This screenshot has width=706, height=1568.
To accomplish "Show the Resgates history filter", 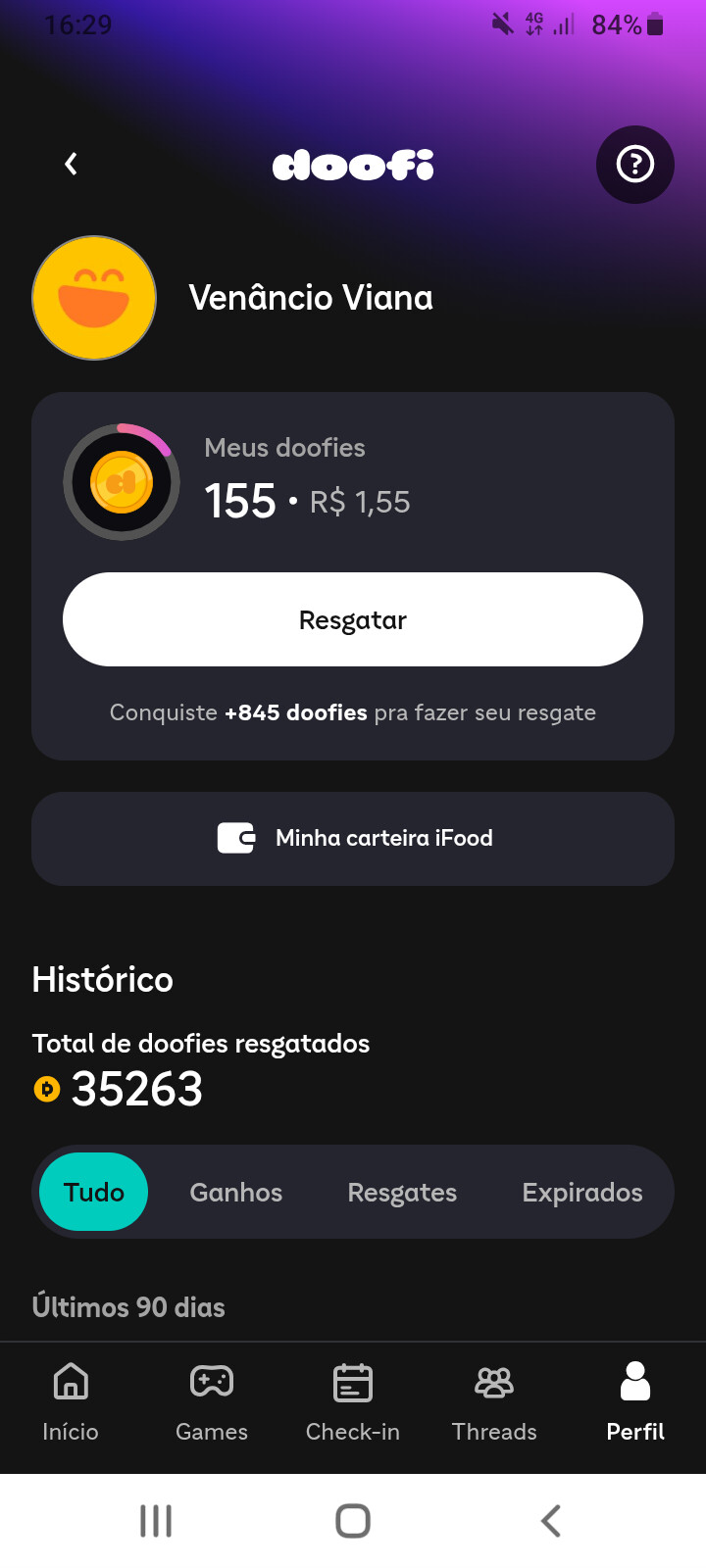I will [402, 1192].
